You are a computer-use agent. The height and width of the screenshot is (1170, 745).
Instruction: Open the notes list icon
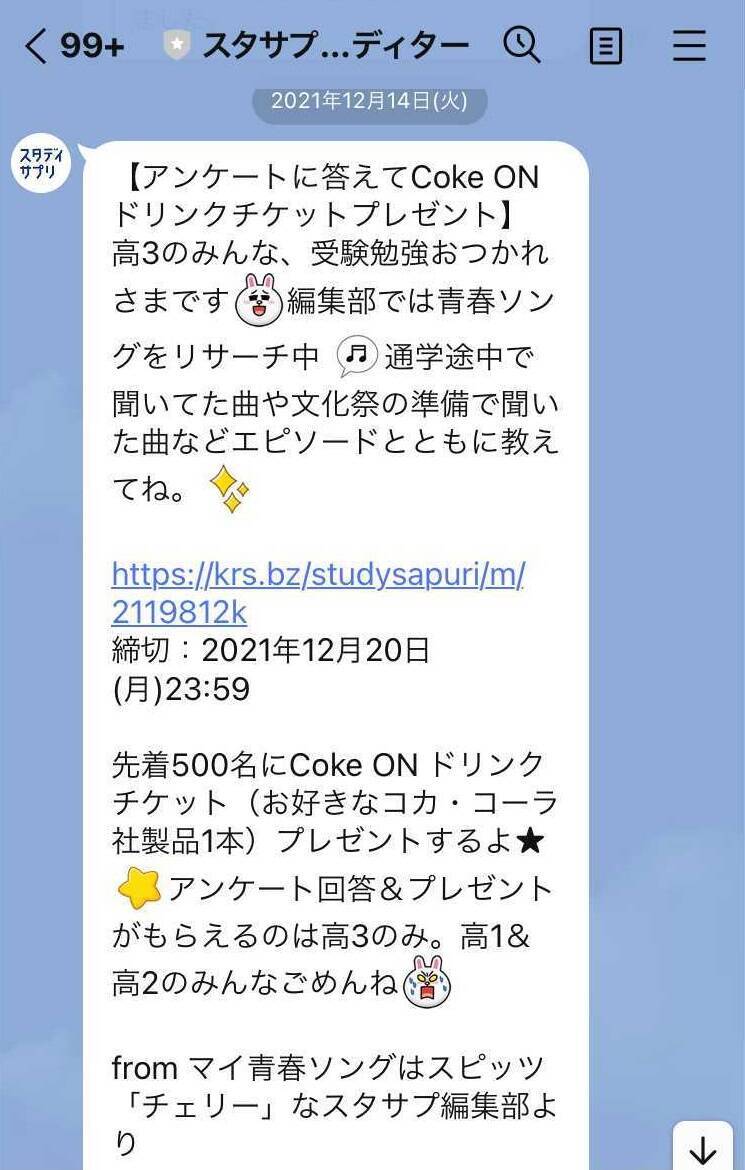pyautogui.click(x=605, y=46)
